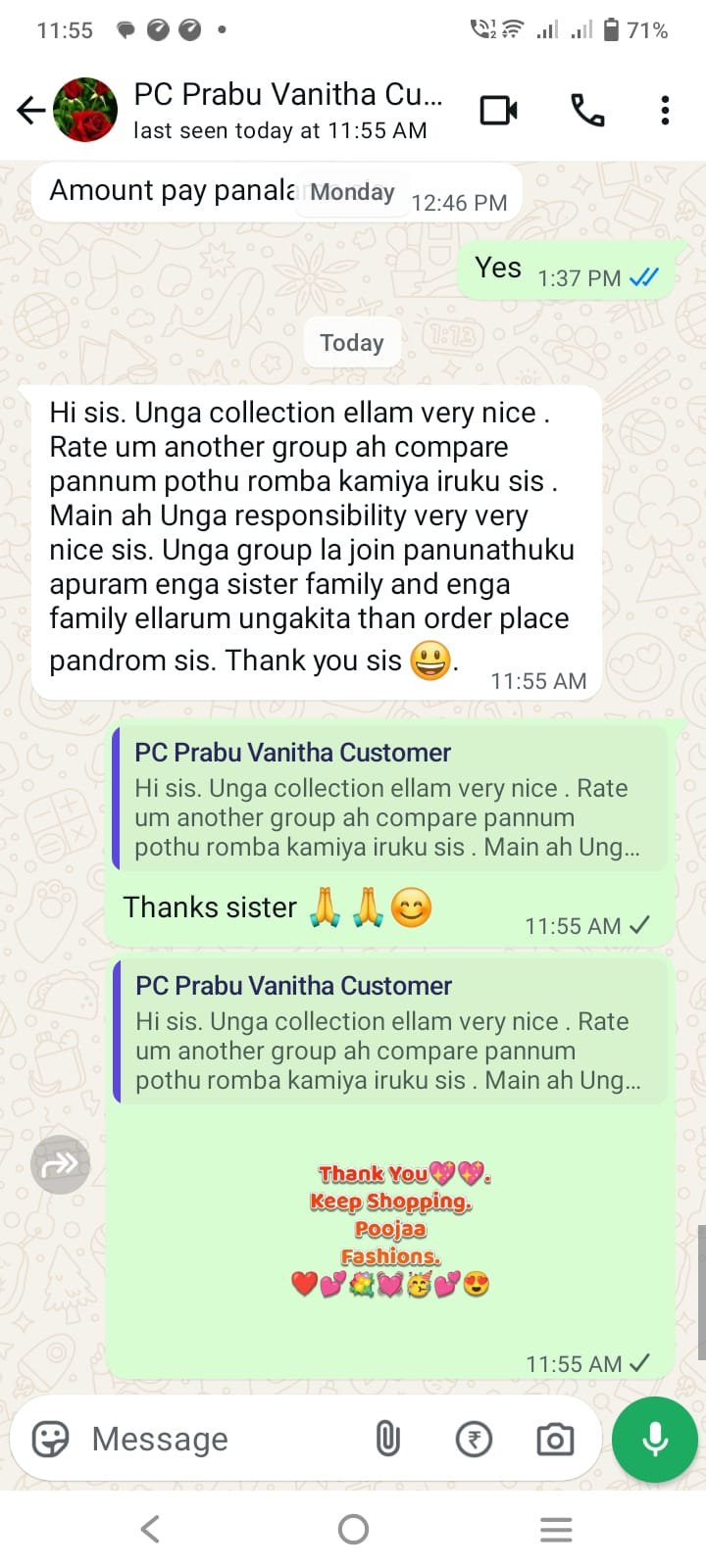
Task: Open the rupee payment option
Action: coord(474,1439)
